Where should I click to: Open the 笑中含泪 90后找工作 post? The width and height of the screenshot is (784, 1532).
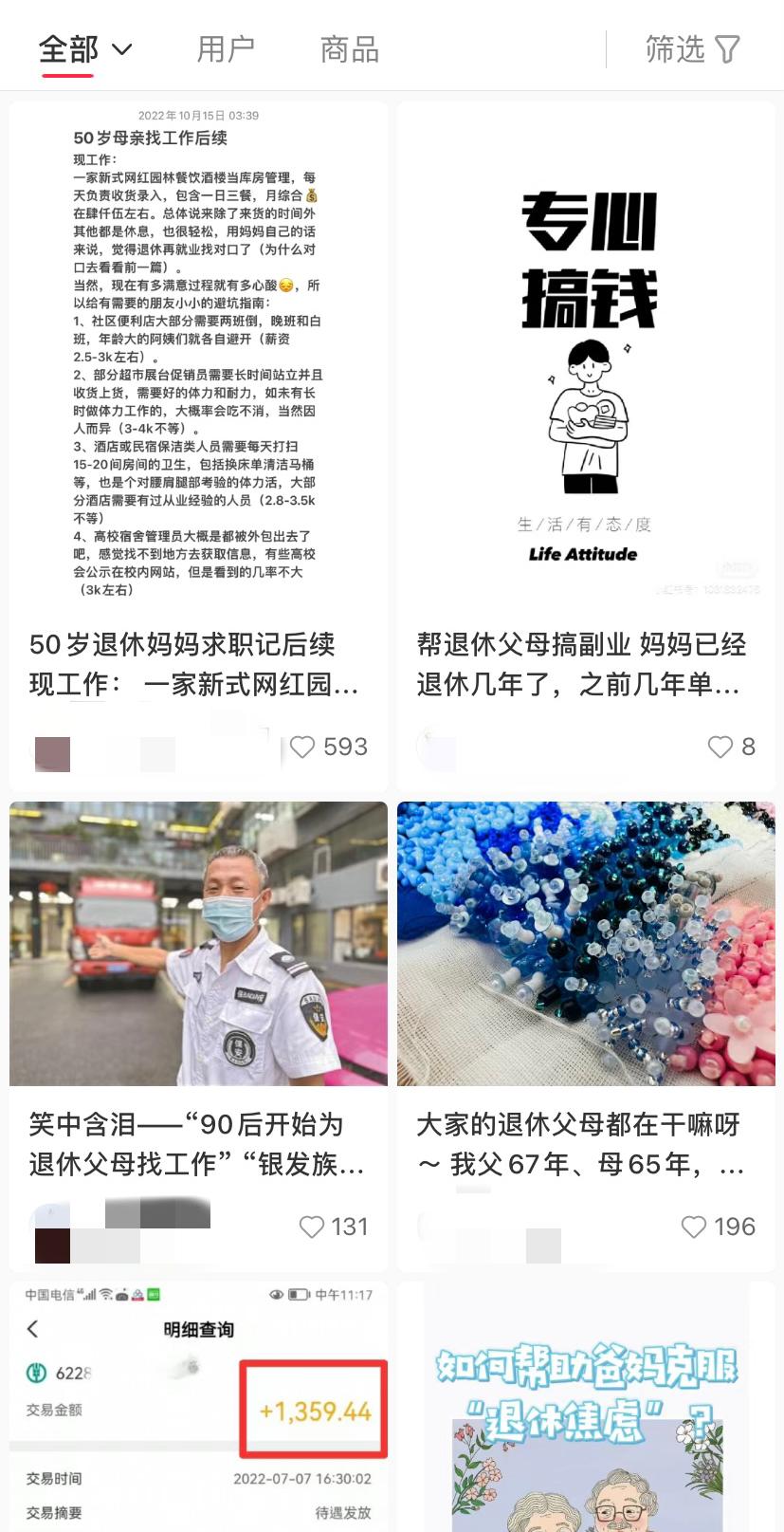coord(198,1148)
